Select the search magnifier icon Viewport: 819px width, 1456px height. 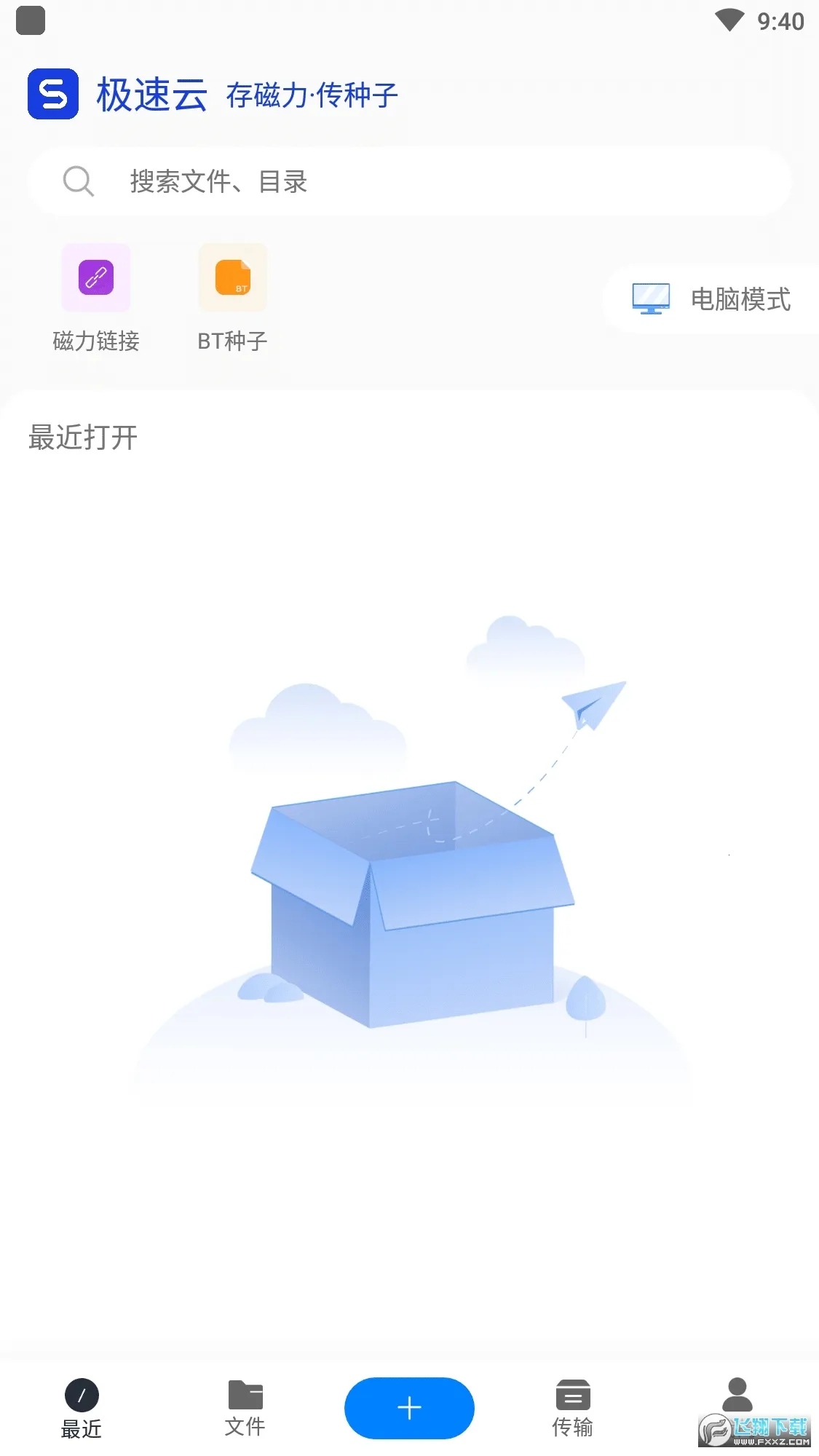79,182
